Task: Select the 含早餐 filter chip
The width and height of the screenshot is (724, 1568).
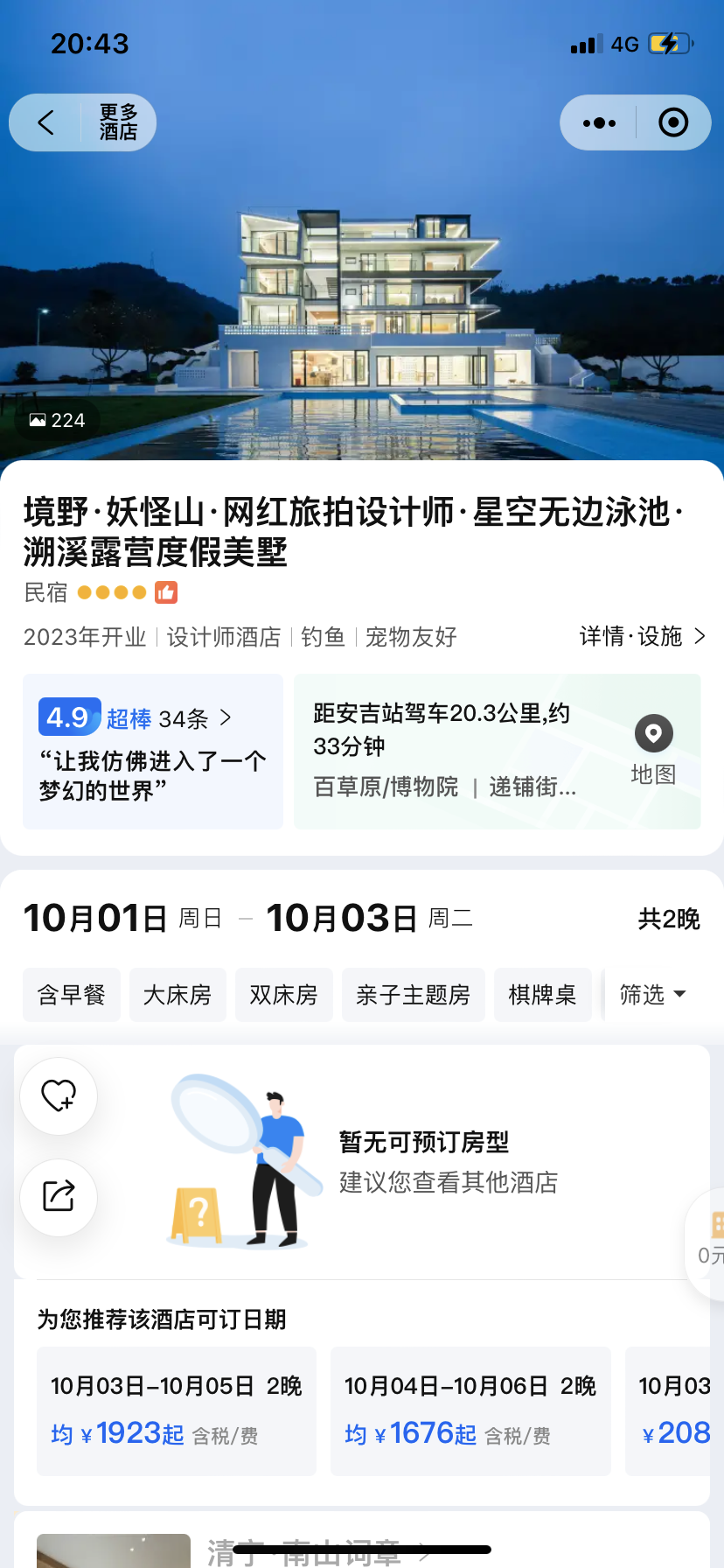Action: click(72, 995)
